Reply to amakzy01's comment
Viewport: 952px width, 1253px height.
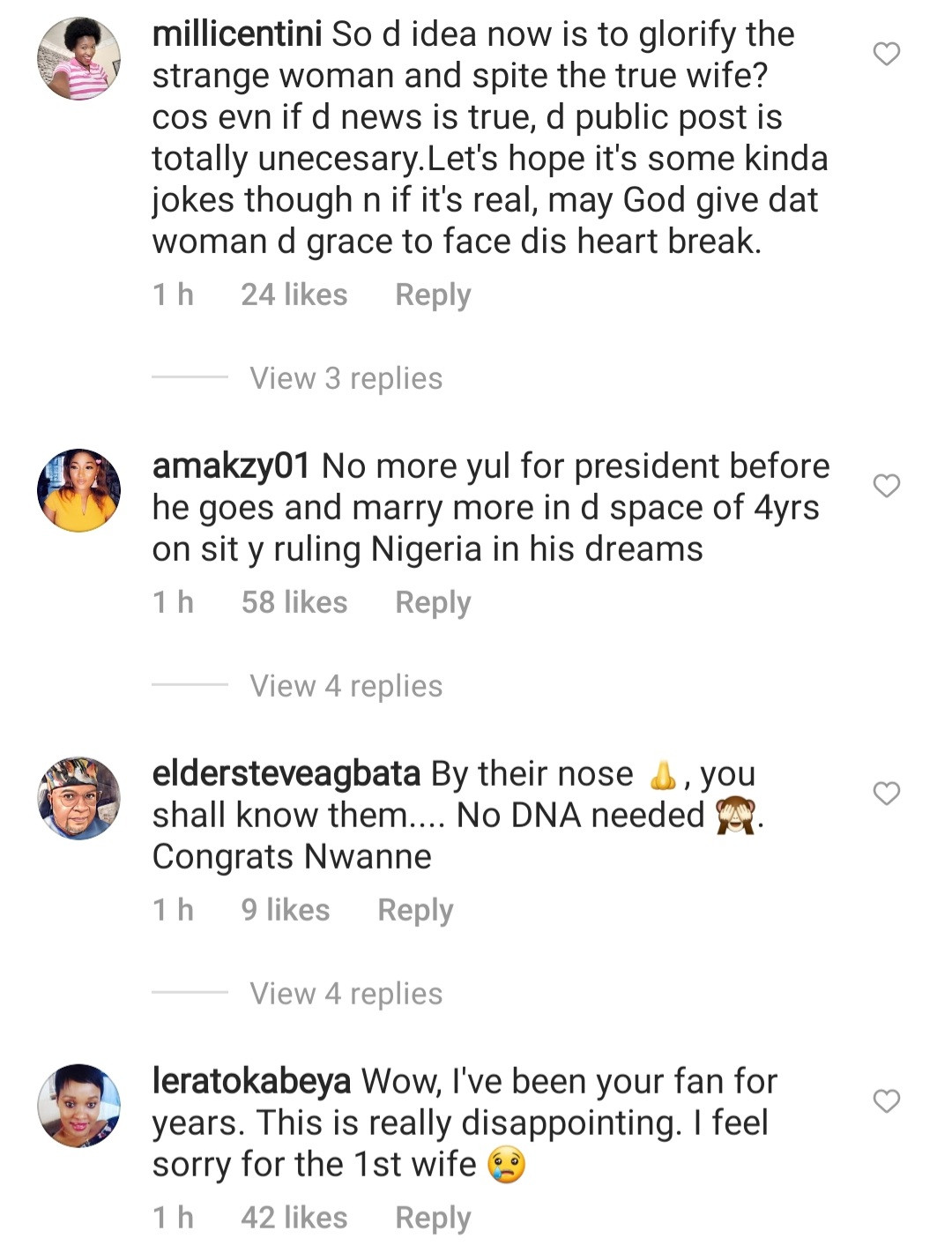tap(431, 601)
